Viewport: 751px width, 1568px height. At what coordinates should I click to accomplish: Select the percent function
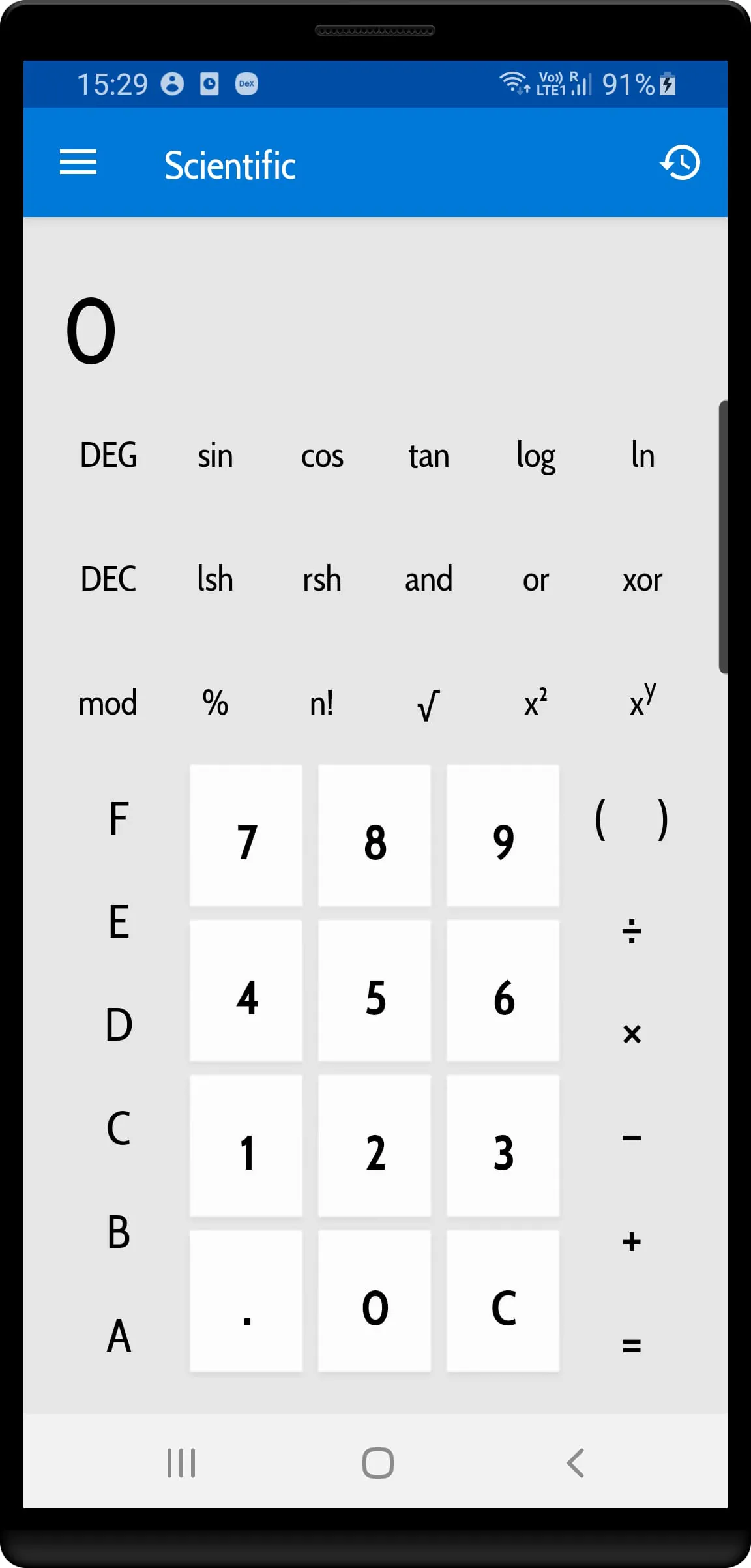click(x=215, y=703)
